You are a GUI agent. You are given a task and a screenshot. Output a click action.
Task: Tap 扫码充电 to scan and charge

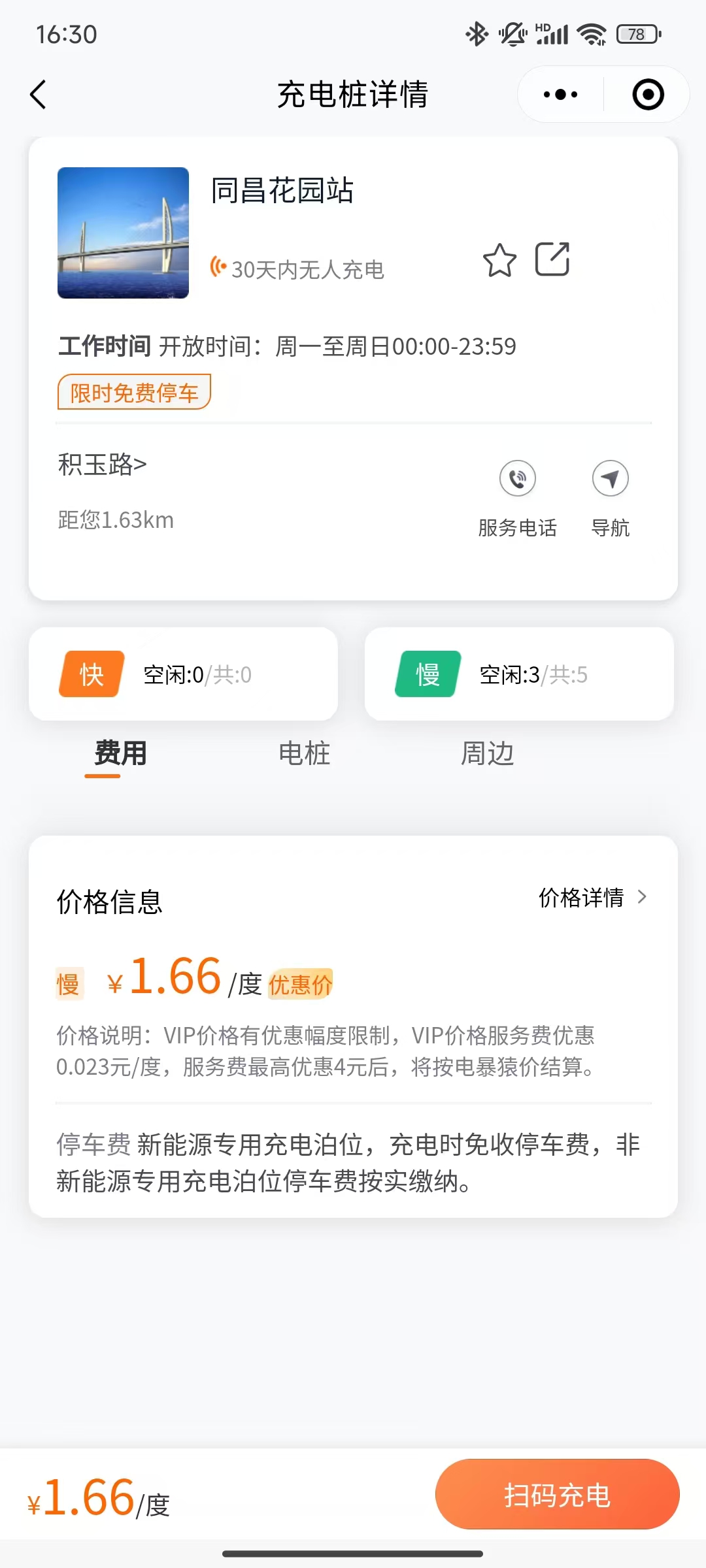point(557,1495)
